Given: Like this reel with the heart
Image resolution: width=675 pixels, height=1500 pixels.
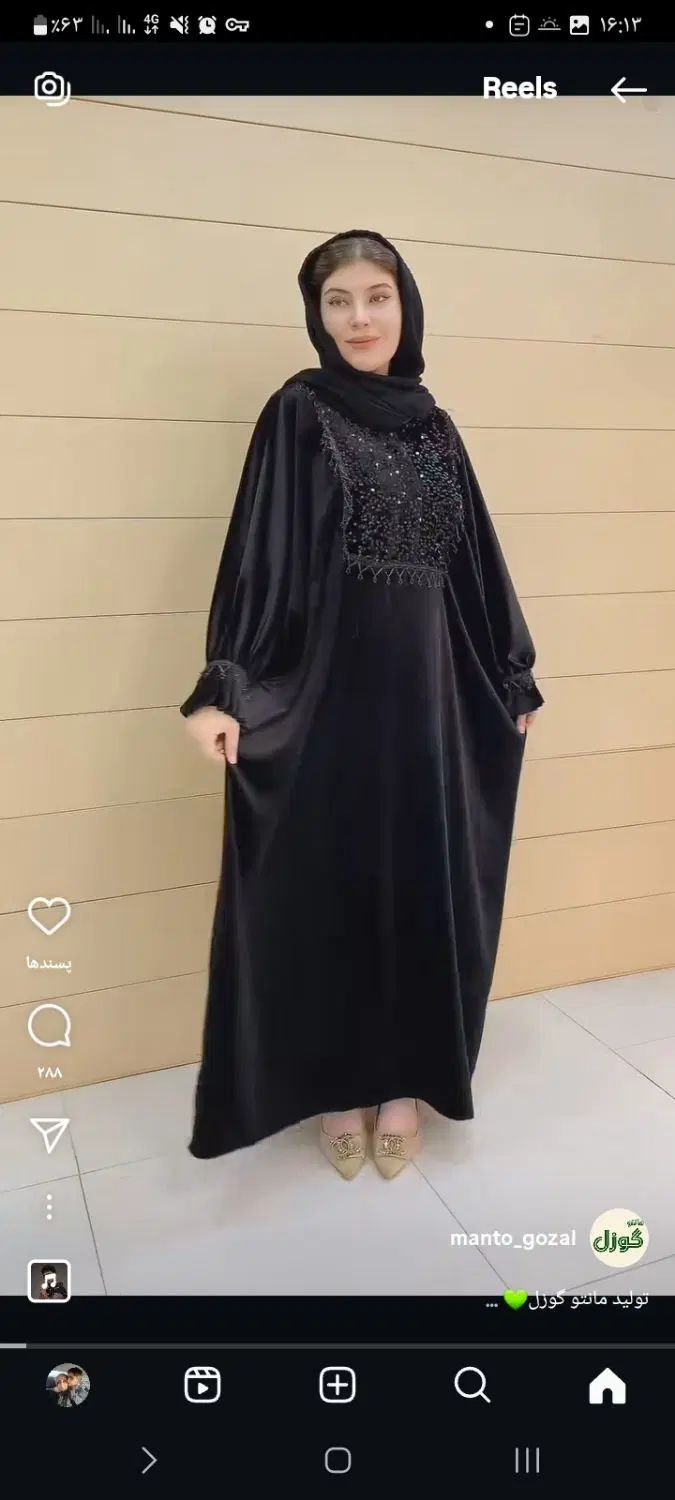Looking at the screenshot, I should coord(49,916).
